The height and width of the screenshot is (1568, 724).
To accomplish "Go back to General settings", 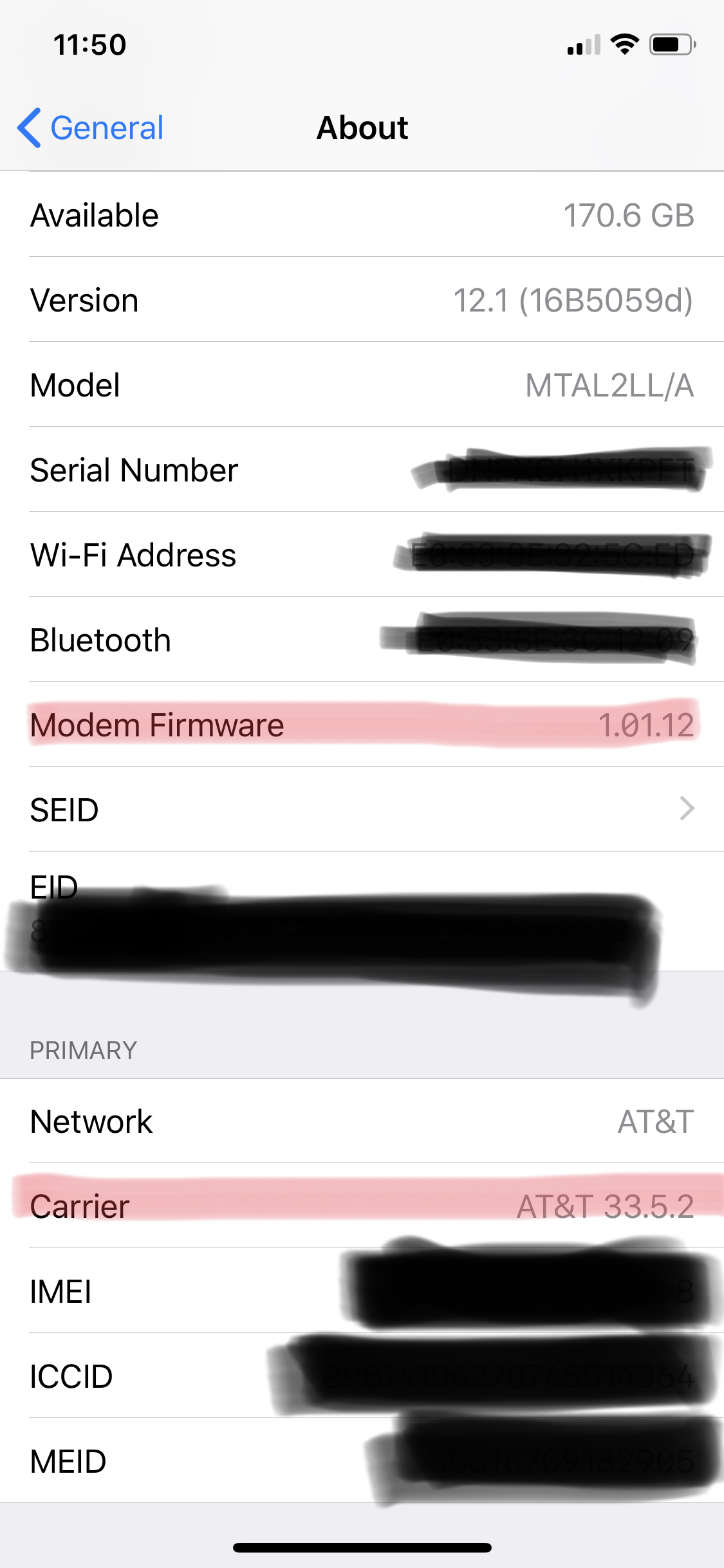I will pyautogui.click(x=91, y=127).
